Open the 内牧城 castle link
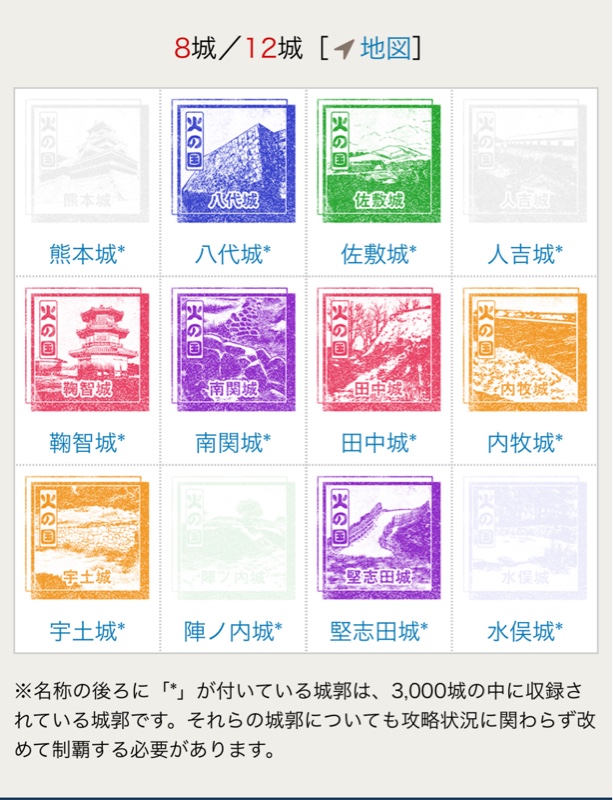The image size is (613, 800). click(x=525, y=442)
